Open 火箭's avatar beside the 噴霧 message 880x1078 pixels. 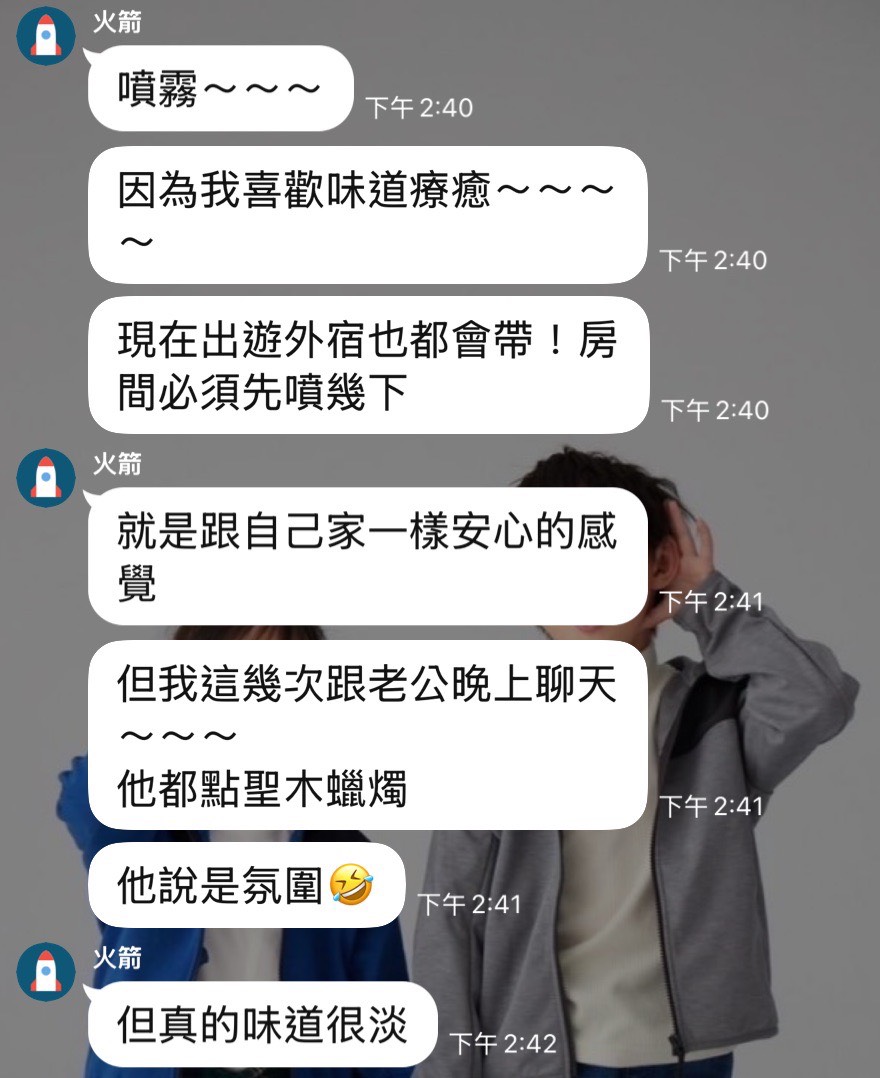[x=46, y=35]
